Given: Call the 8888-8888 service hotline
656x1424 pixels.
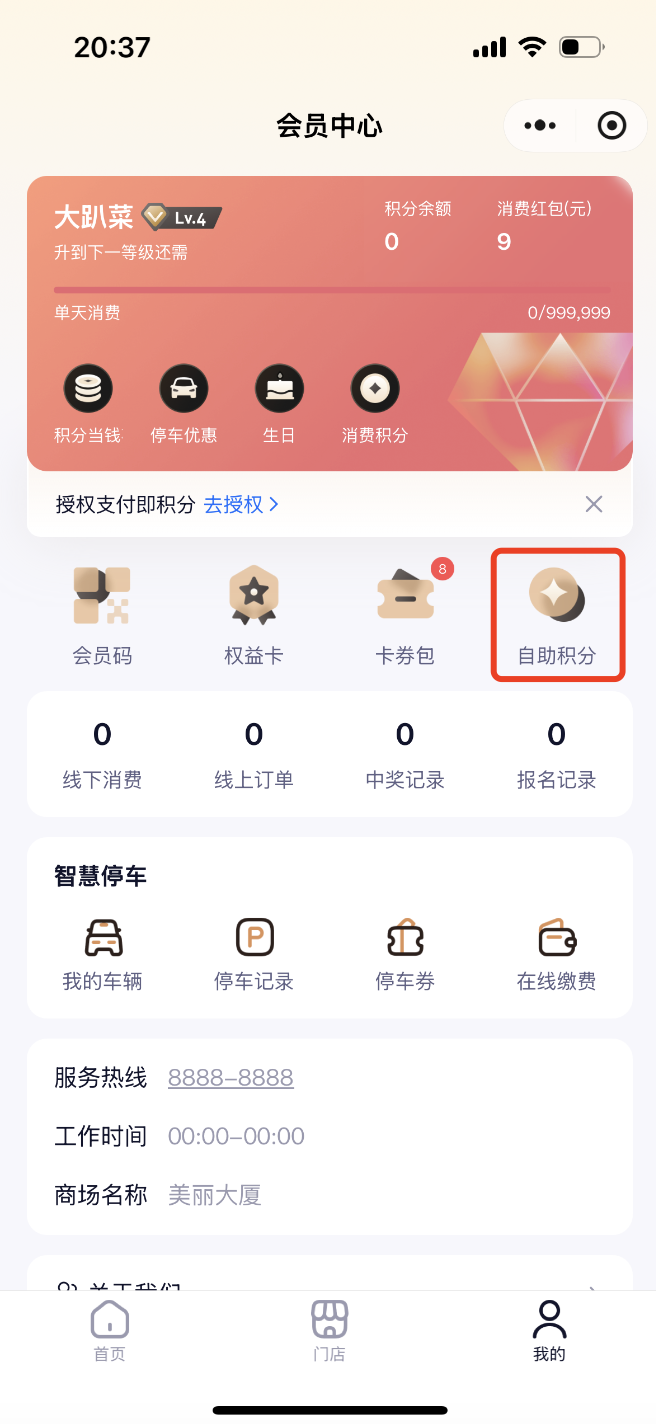Looking at the screenshot, I should (x=231, y=1078).
